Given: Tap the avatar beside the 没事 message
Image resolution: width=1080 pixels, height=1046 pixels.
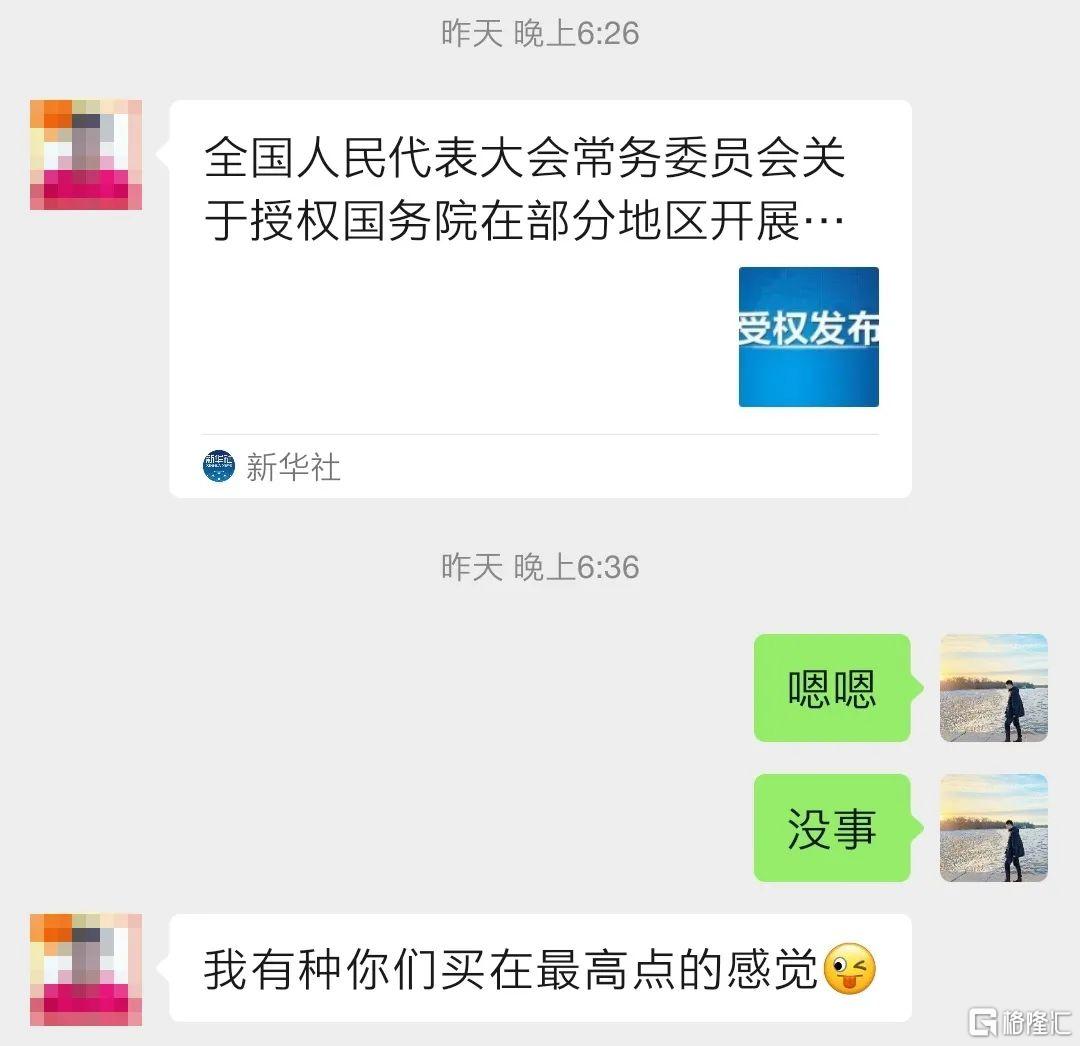Looking at the screenshot, I should click(993, 828).
